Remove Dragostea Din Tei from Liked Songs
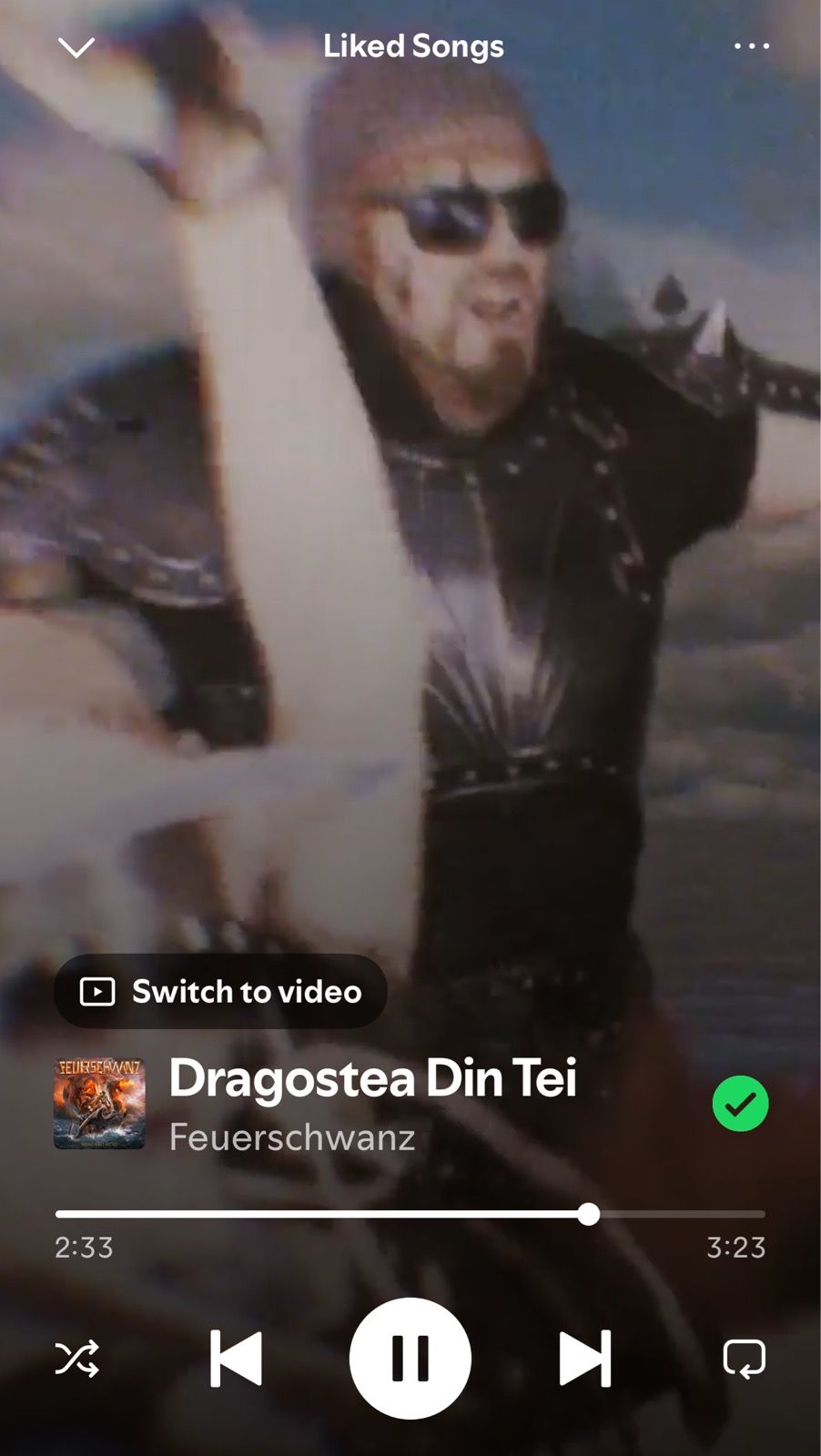 pyautogui.click(x=740, y=1104)
